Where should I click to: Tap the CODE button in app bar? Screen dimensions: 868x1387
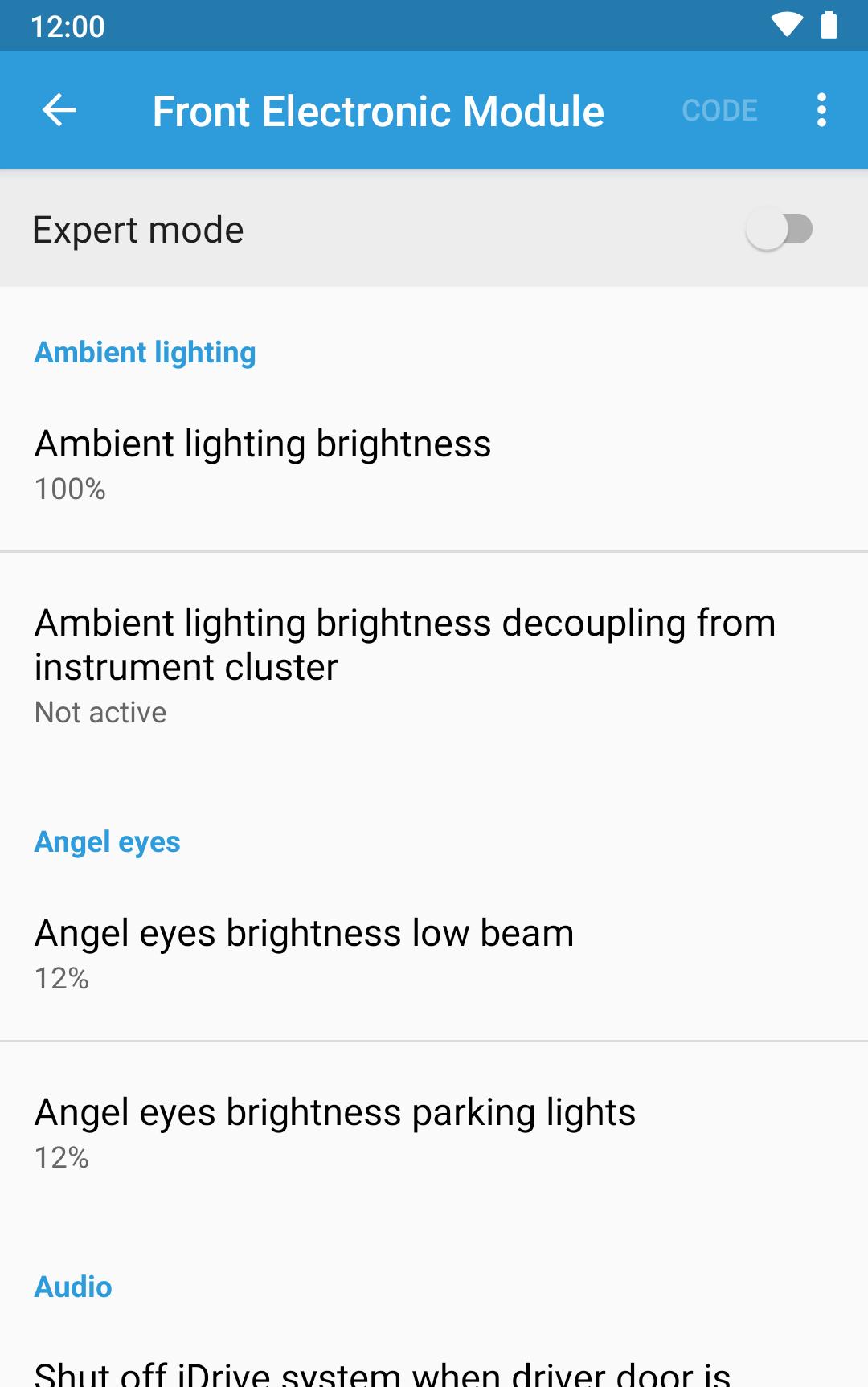click(719, 110)
